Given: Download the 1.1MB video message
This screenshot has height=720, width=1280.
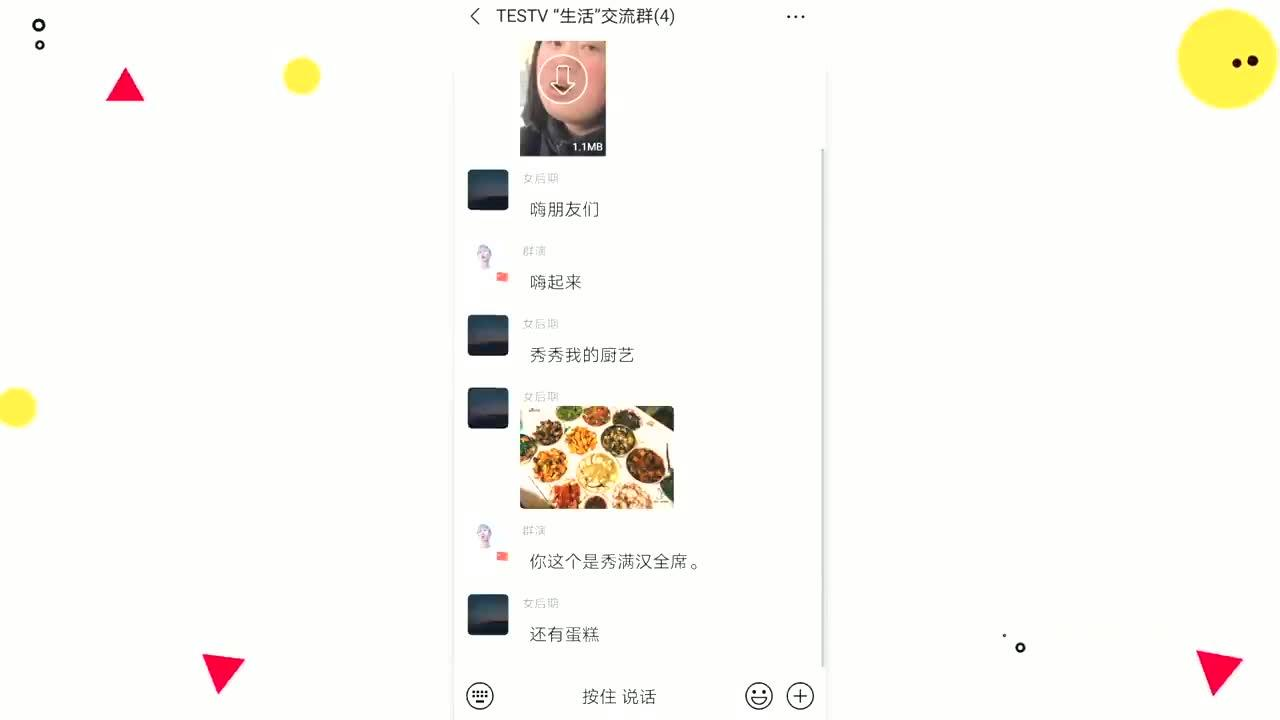Looking at the screenshot, I should pyautogui.click(x=562, y=80).
